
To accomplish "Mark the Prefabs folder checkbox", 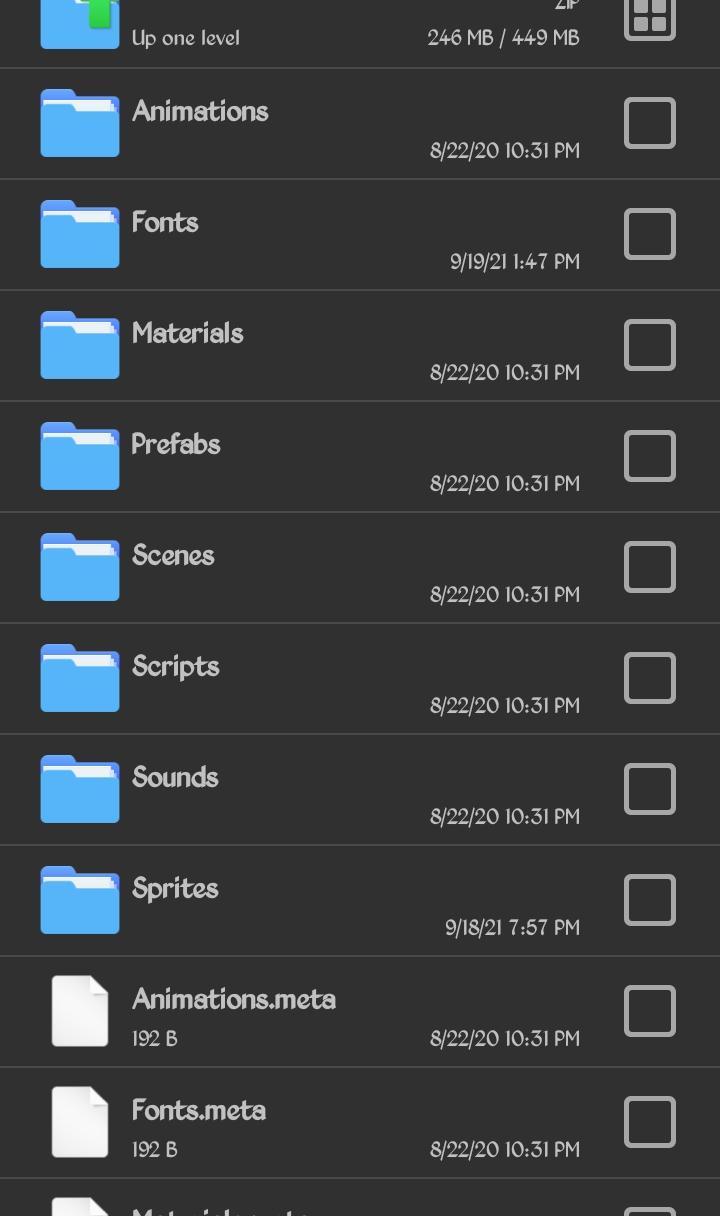I will click(650, 456).
